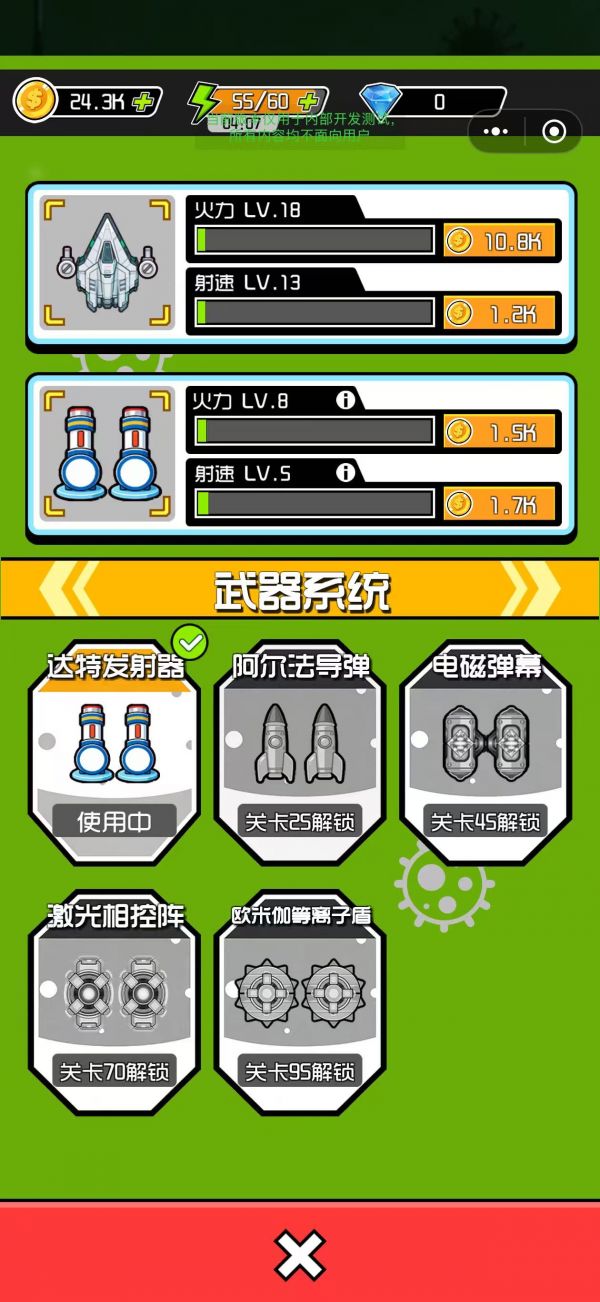Upgrade weapon firepower for 1.5K coins

499,432
